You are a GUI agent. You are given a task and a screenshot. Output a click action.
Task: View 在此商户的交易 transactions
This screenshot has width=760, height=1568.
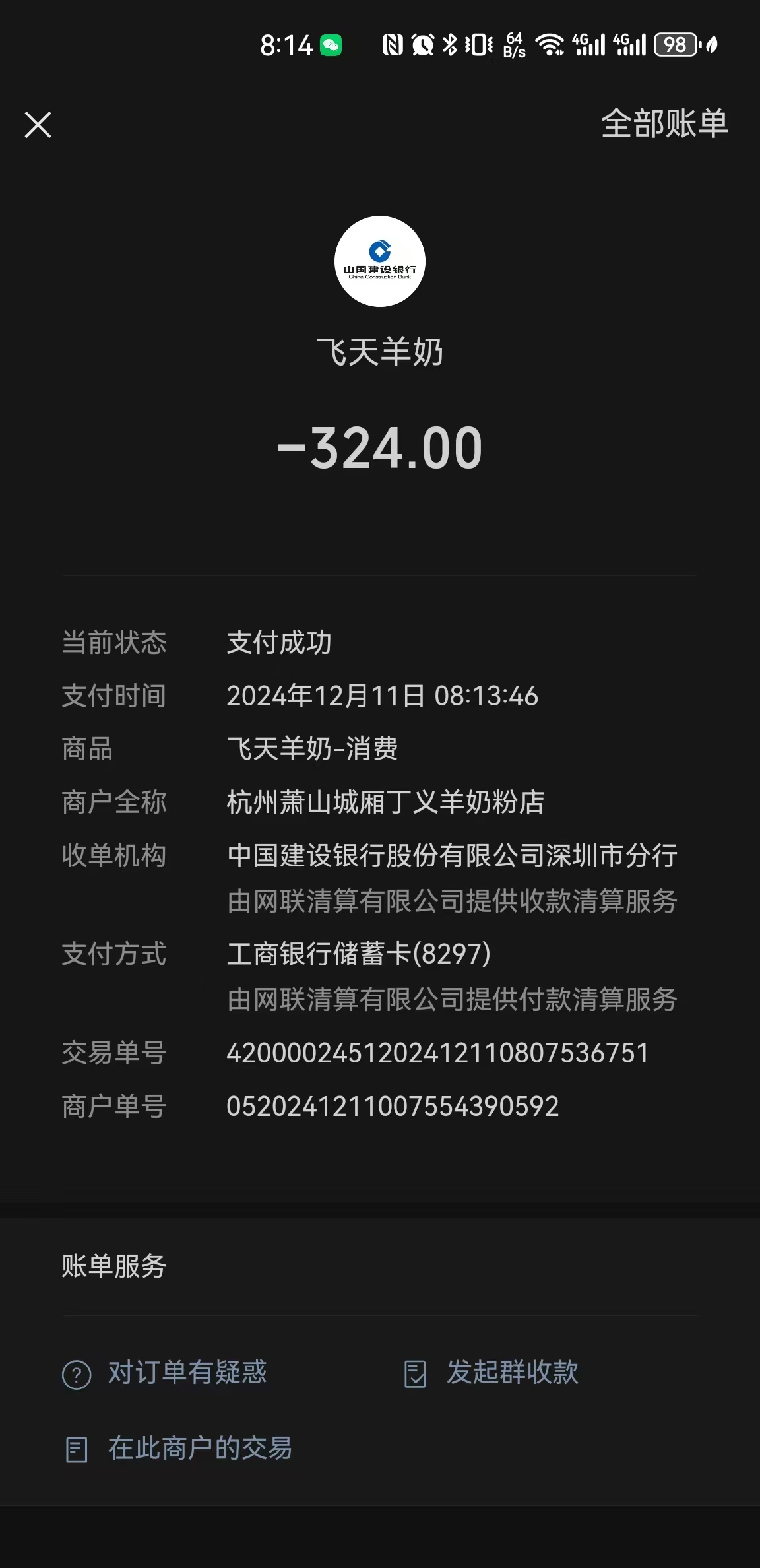[178, 1449]
